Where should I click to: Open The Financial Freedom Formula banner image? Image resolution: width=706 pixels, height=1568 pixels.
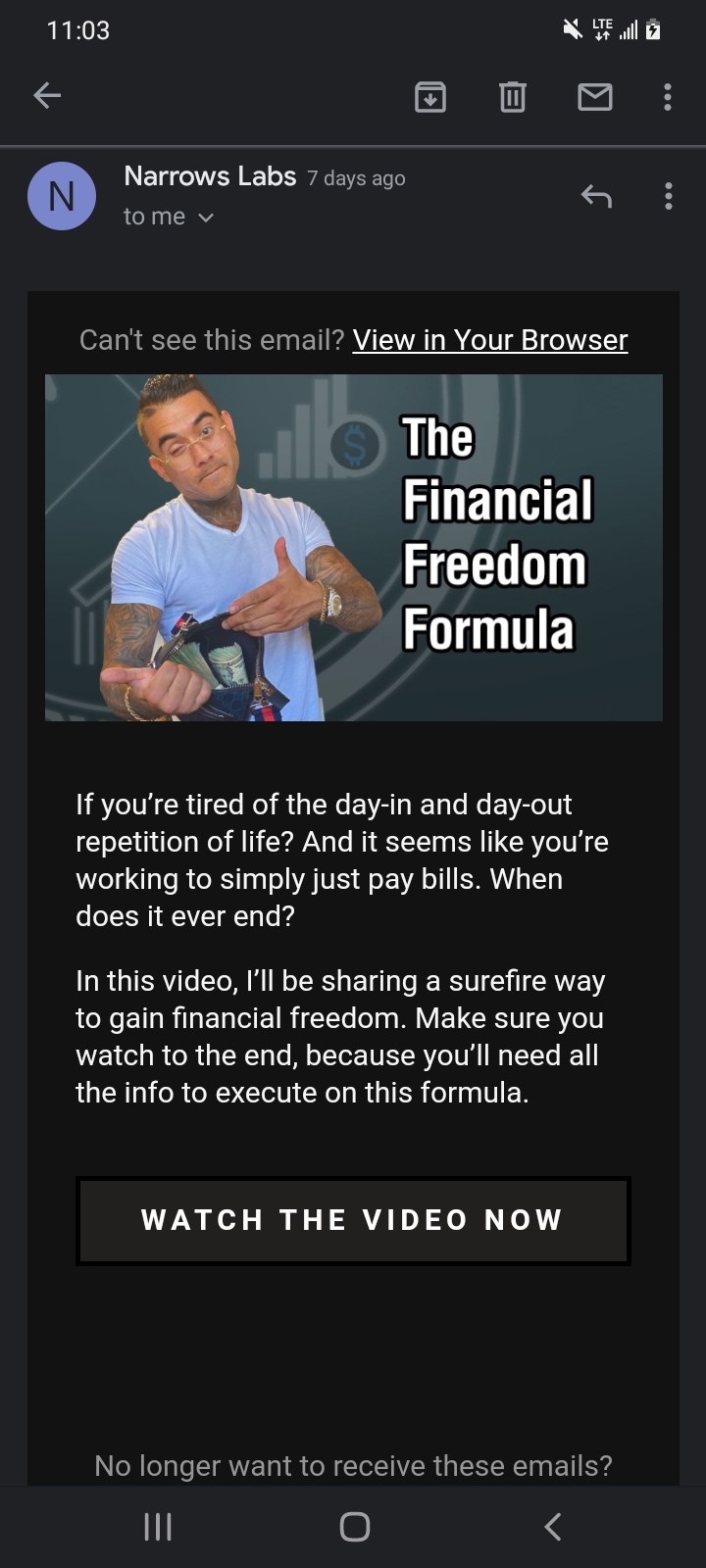[x=353, y=548]
